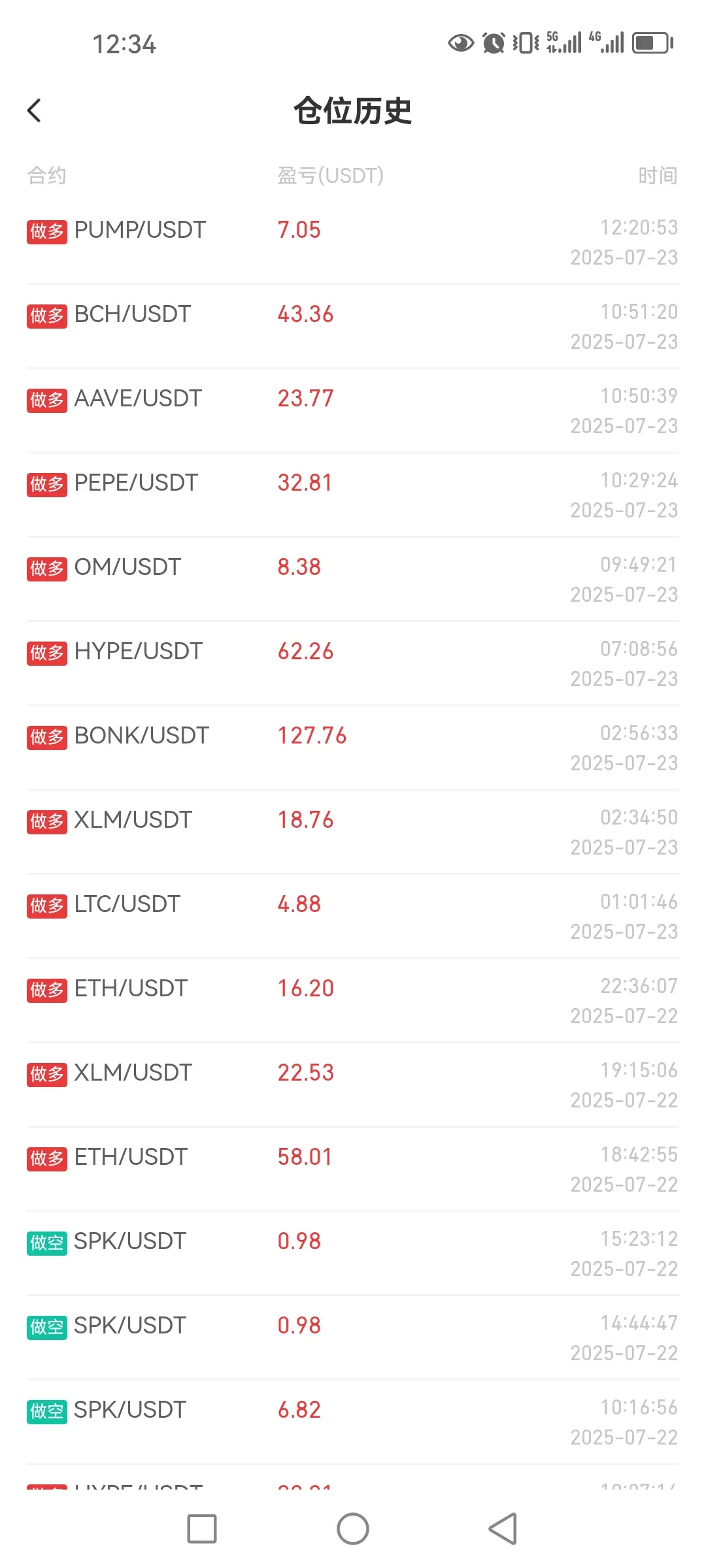Open the BCH/USDT position record
Image resolution: width=706 pixels, height=1568 pixels.
[353, 327]
